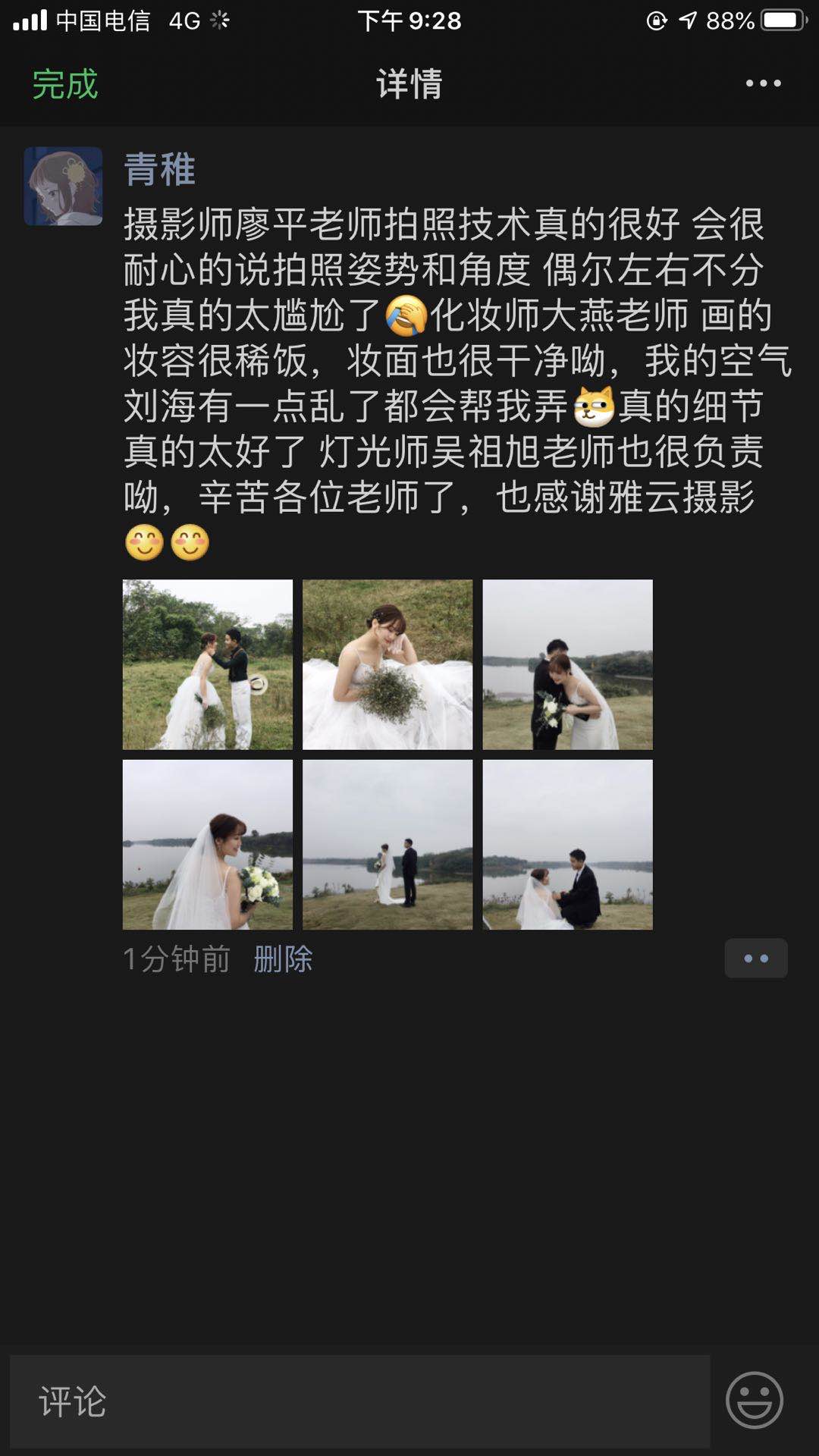The height and width of the screenshot is (1456, 819).
Task: Delete this post via 删除
Action: (283, 959)
